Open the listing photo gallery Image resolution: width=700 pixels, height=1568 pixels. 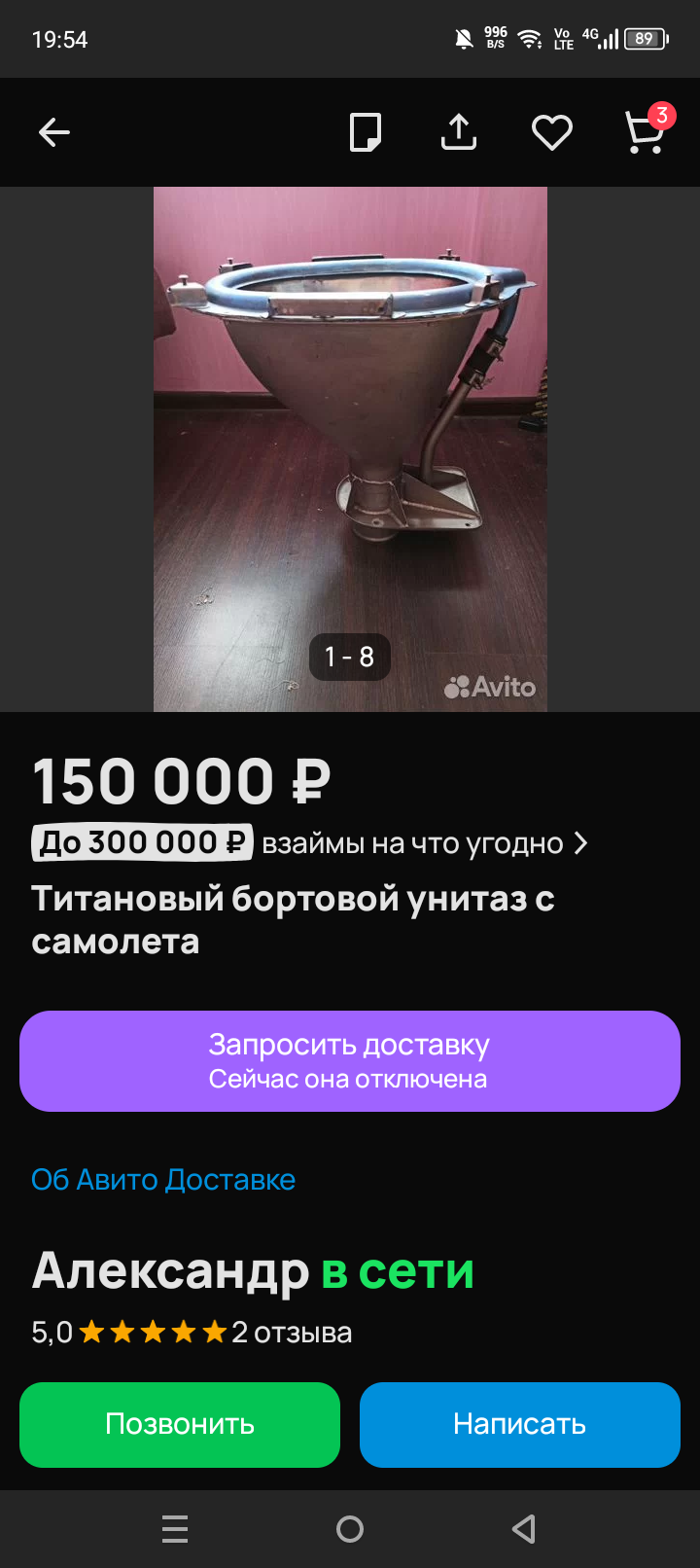pos(350,447)
